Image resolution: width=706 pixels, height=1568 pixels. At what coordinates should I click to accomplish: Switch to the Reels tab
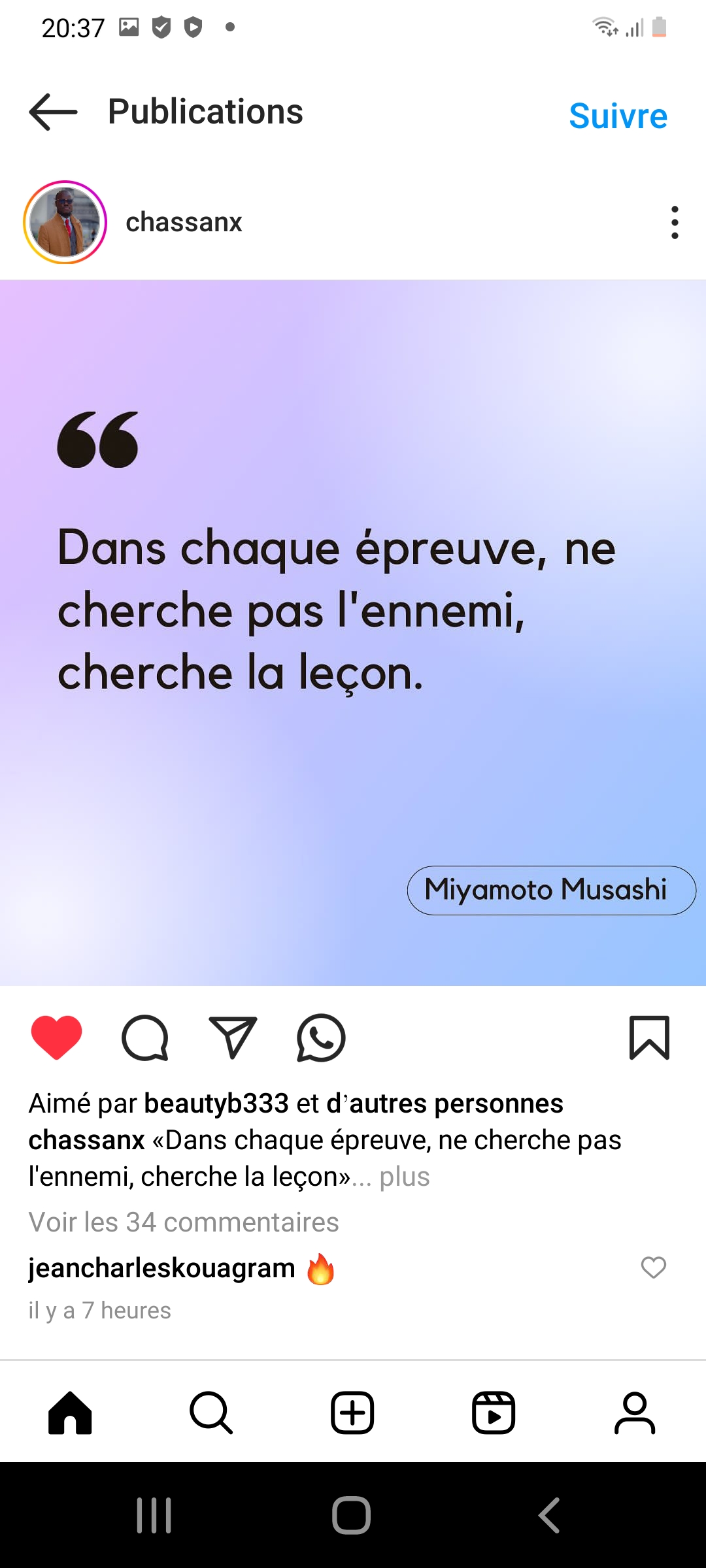point(494,1413)
